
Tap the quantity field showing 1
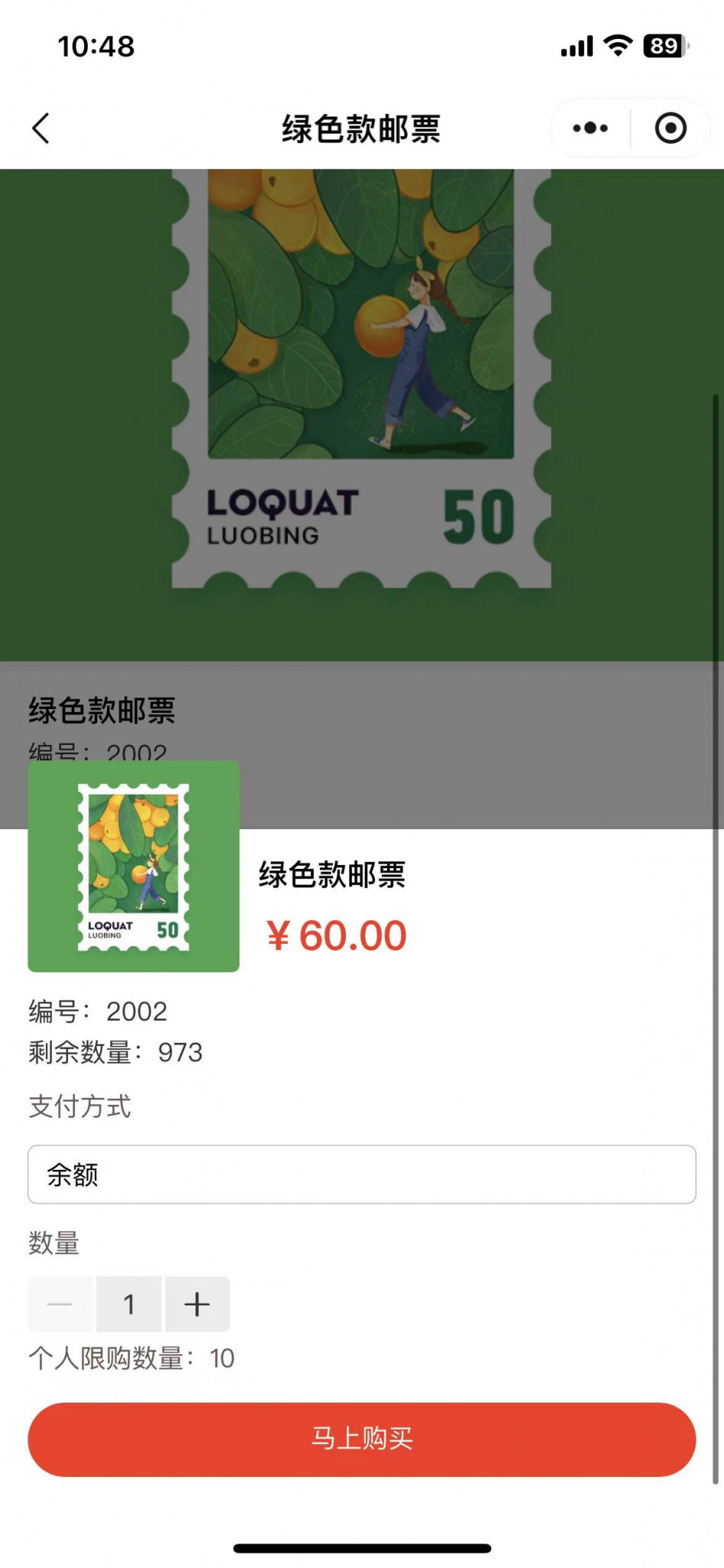pos(129,1304)
